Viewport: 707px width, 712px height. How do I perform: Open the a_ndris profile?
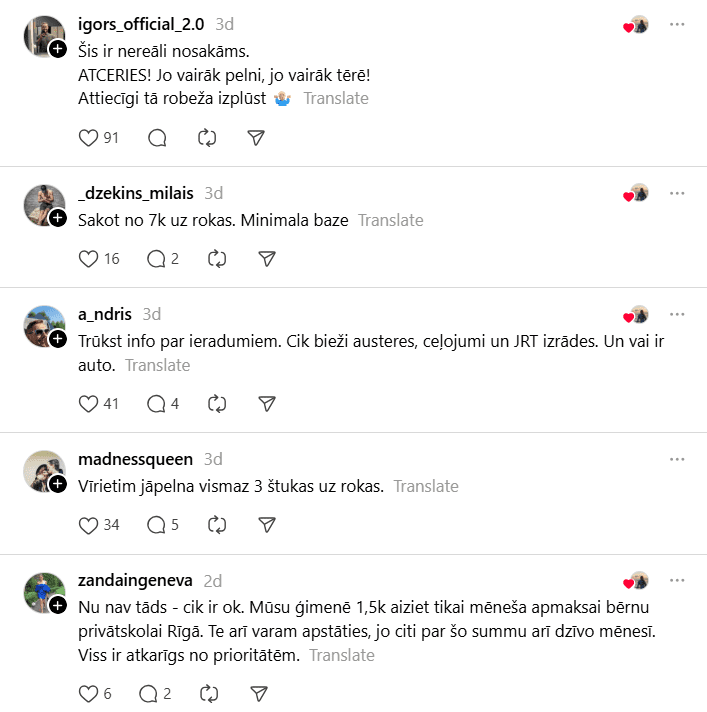pos(104,314)
